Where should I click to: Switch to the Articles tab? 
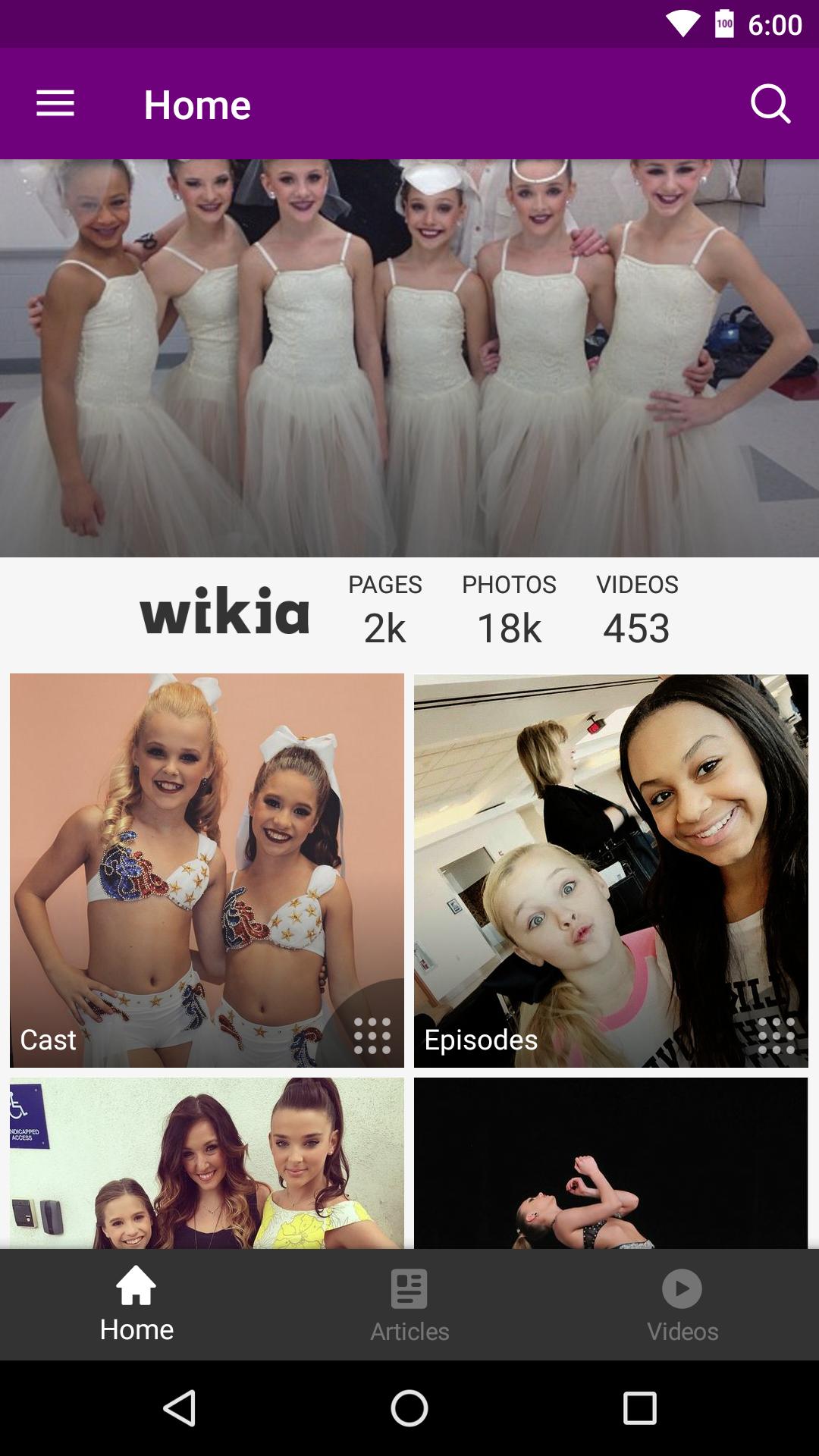coord(409,1305)
